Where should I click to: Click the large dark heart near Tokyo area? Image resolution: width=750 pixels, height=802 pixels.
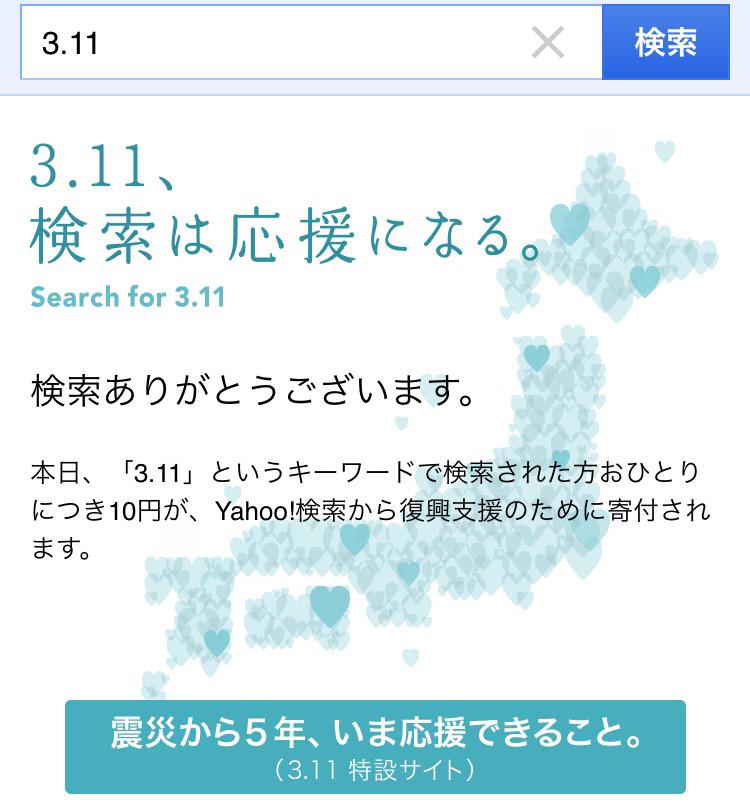pos(538,356)
